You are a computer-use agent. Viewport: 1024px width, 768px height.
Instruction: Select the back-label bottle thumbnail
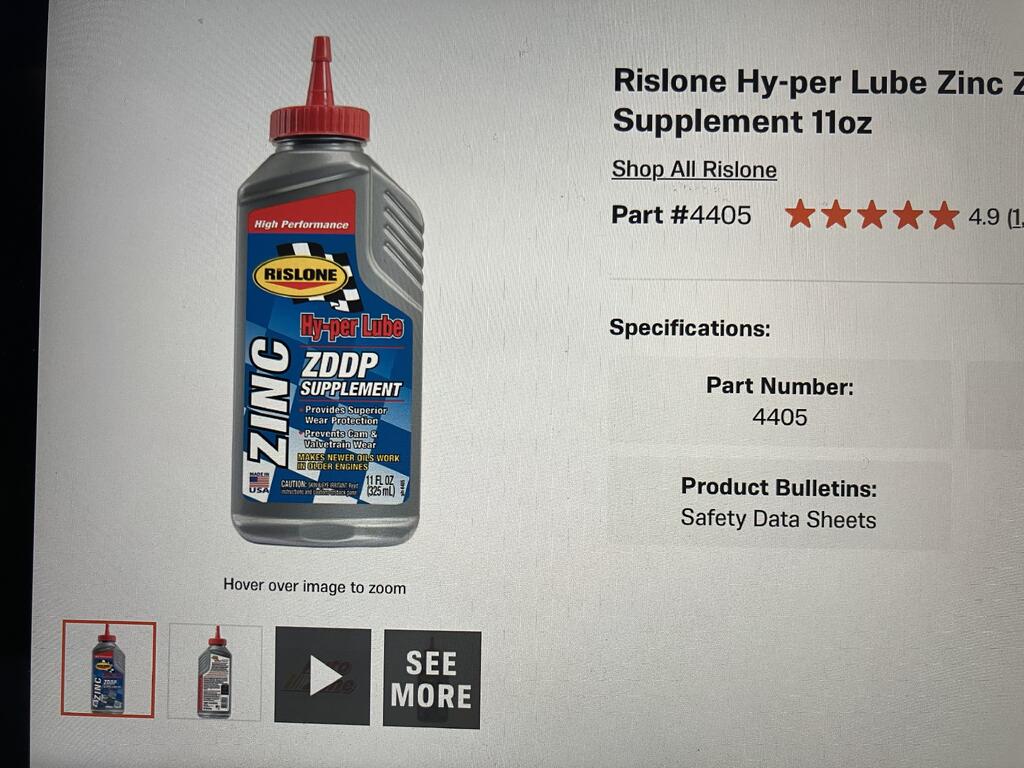(215, 671)
